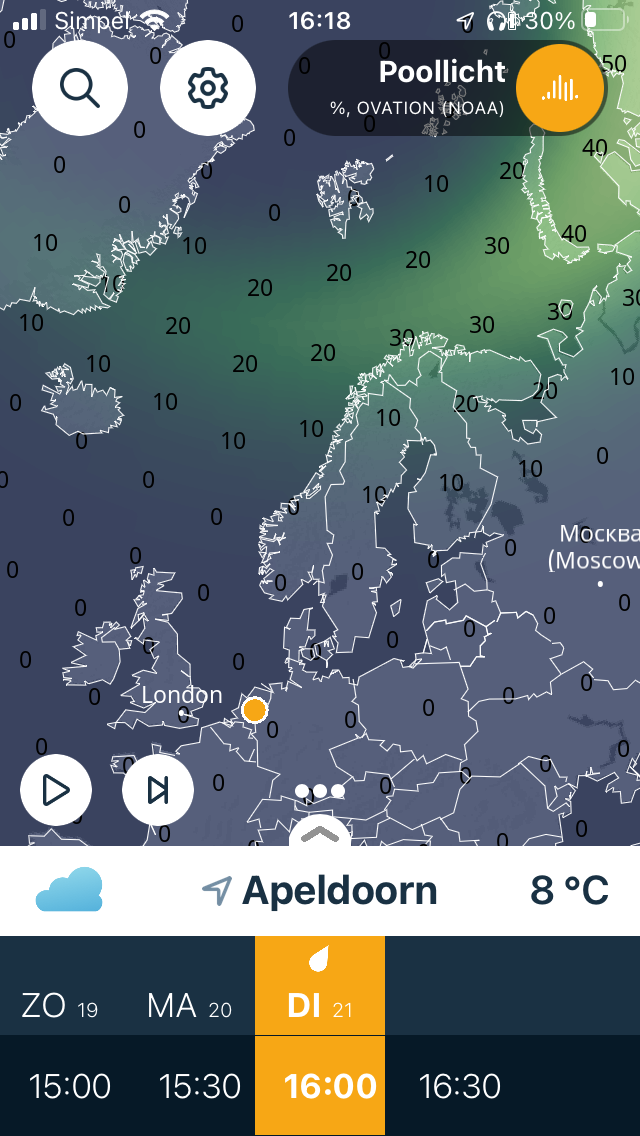The image size is (640, 1136).
Task: Skip to the next time step
Action: coord(158,790)
